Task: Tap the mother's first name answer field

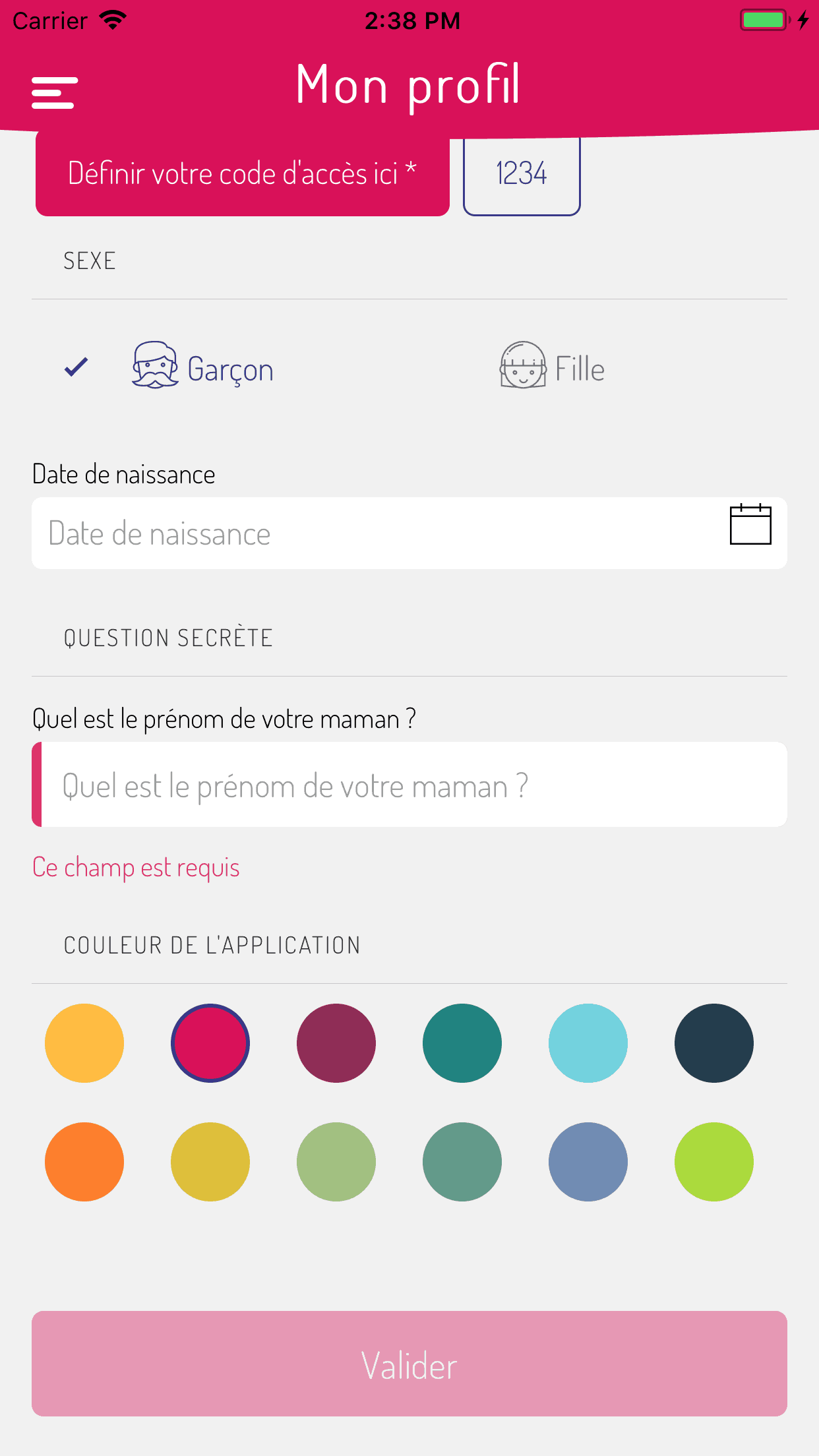Action: tap(409, 785)
